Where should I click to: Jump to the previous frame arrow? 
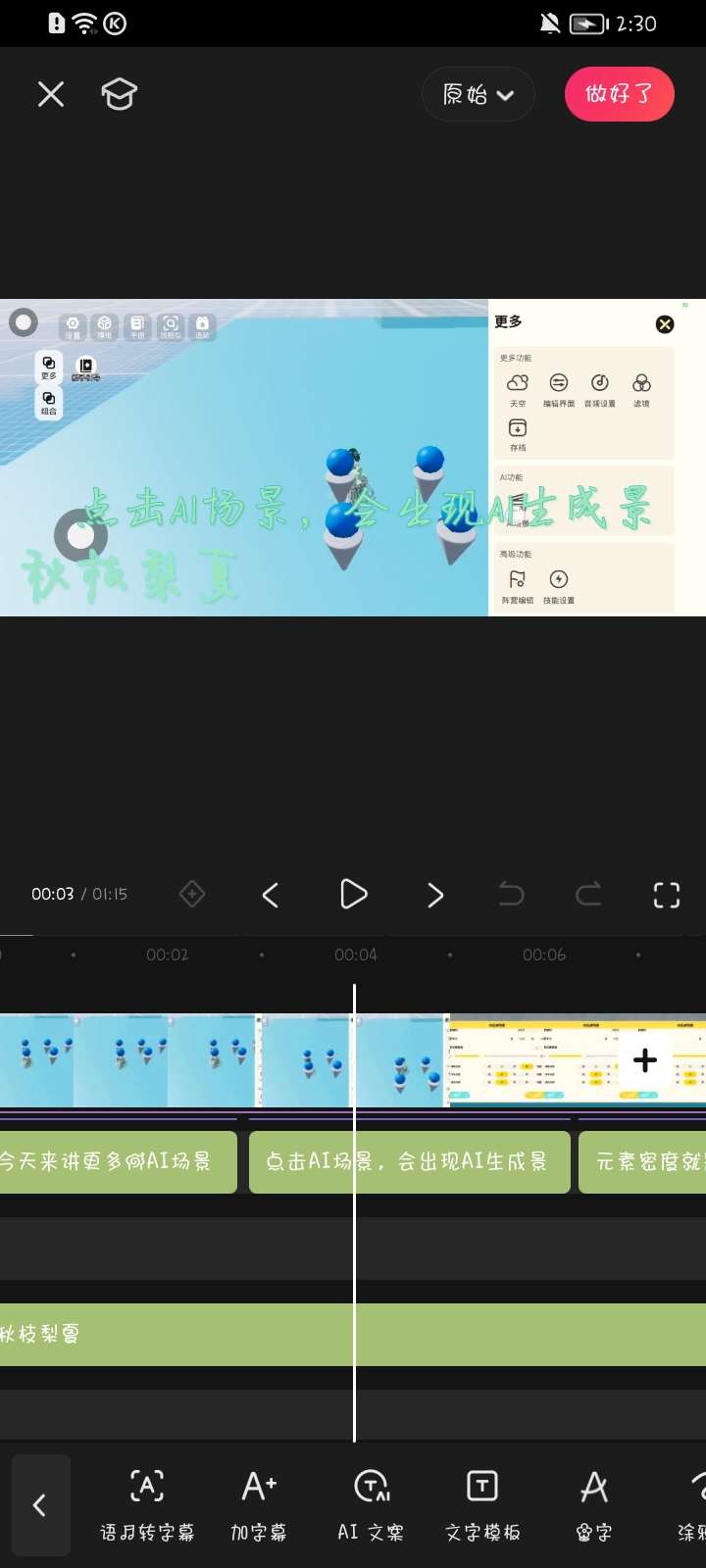point(271,894)
